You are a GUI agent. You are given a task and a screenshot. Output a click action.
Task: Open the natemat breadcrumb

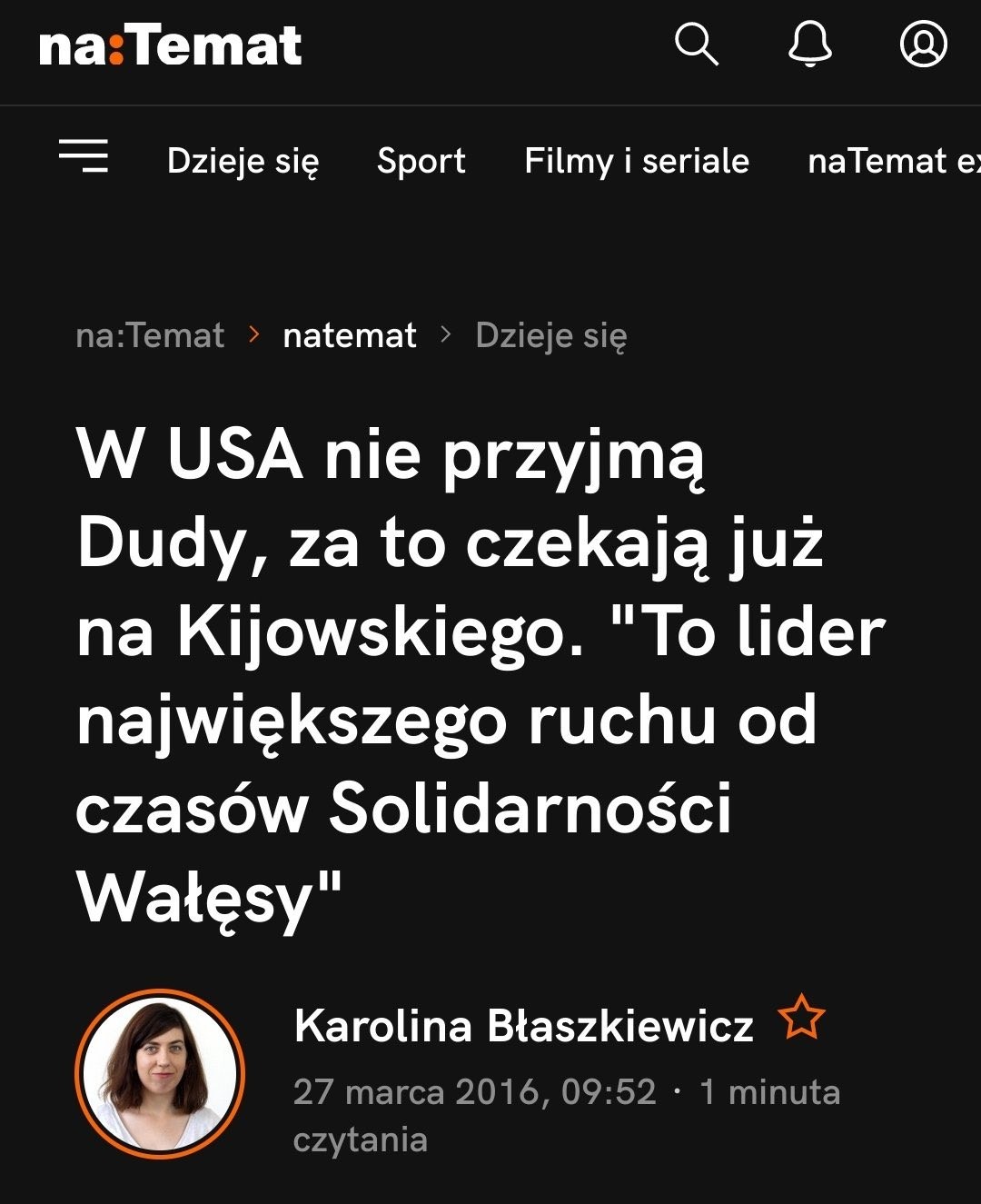(350, 335)
